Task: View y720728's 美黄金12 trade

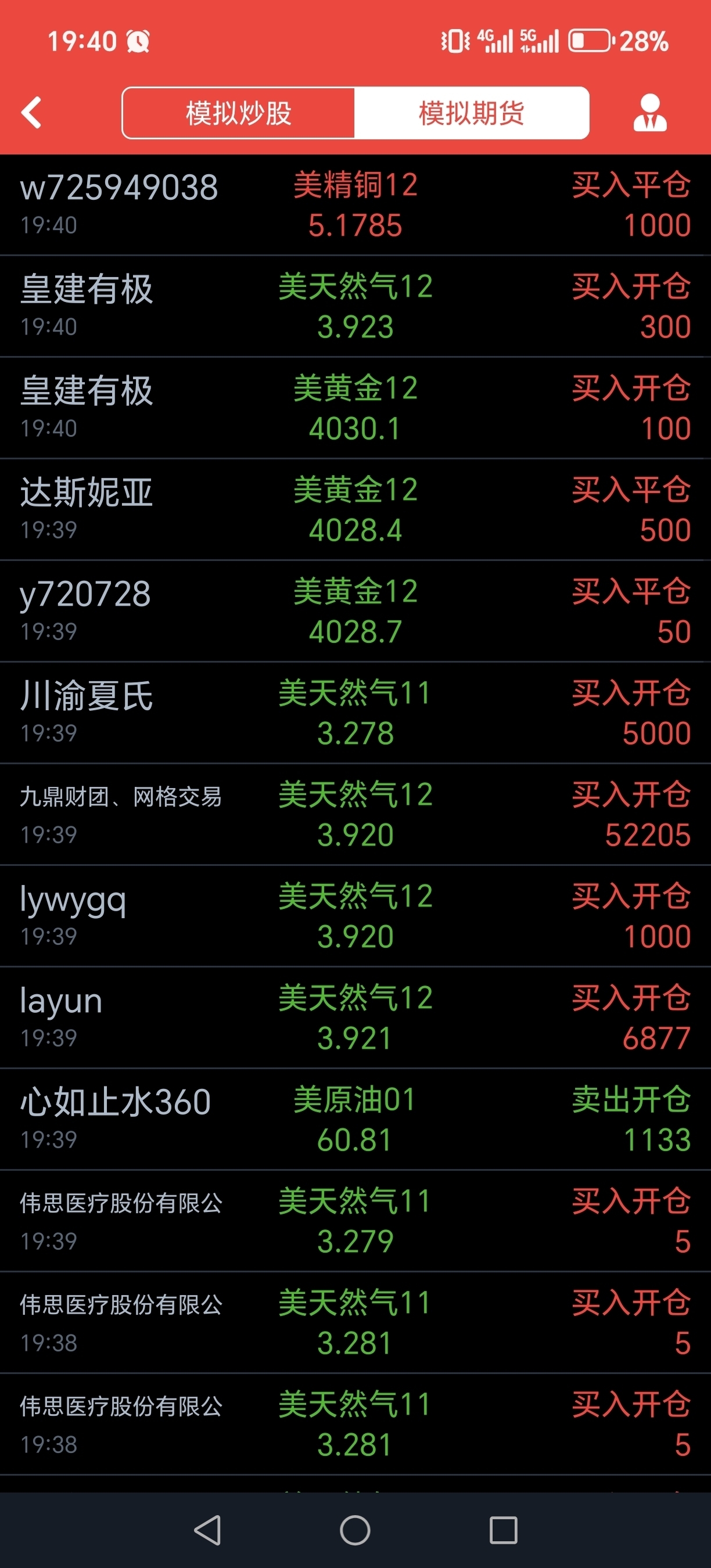Action: click(355, 611)
